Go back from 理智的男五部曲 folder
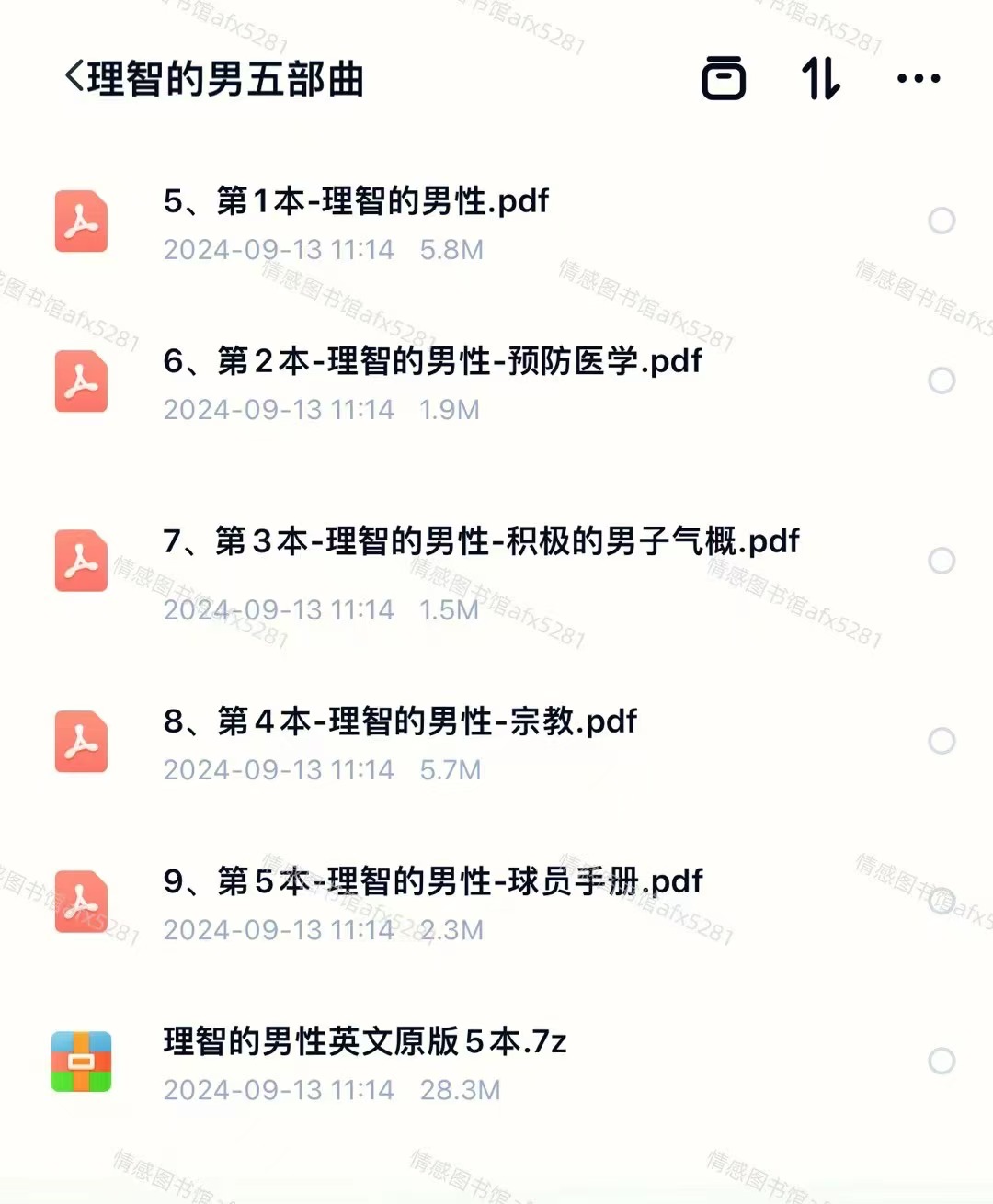Screen dimensions: 993x1204 pos(75,78)
